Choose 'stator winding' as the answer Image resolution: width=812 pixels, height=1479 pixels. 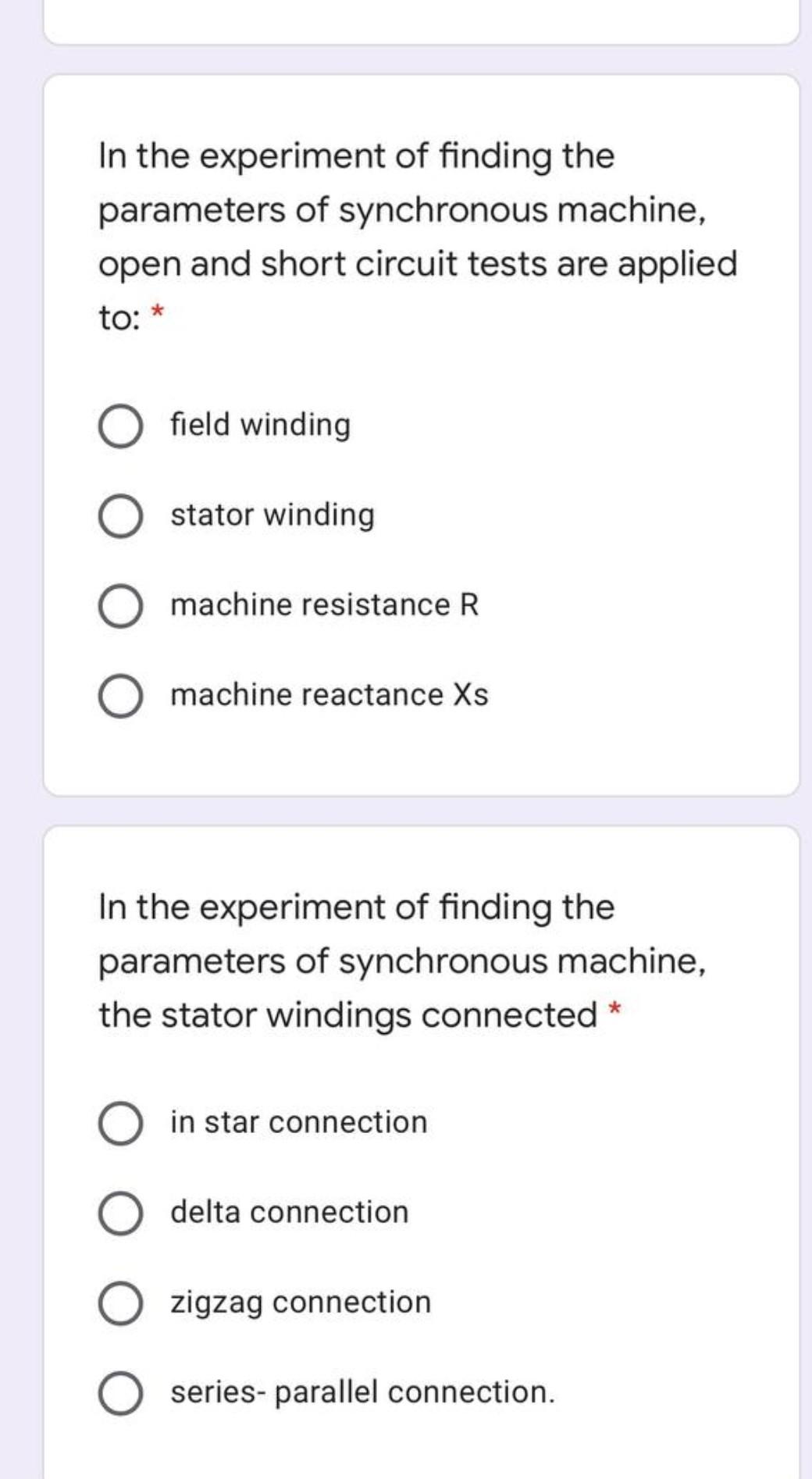coord(120,516)
